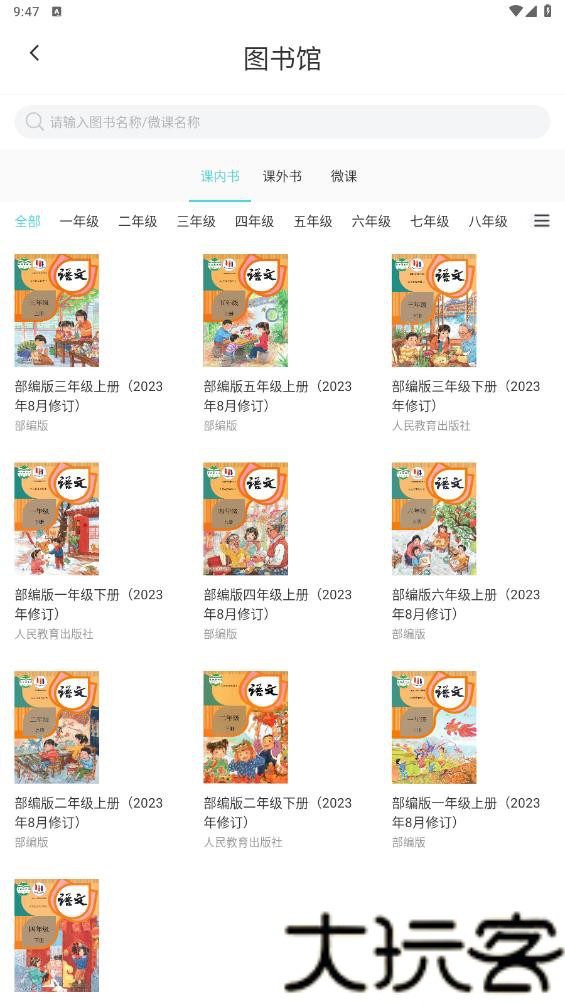Viewport: 565px width, 1004px height.
Task: Filter by 一年级 grade
Action: (79, 222)
